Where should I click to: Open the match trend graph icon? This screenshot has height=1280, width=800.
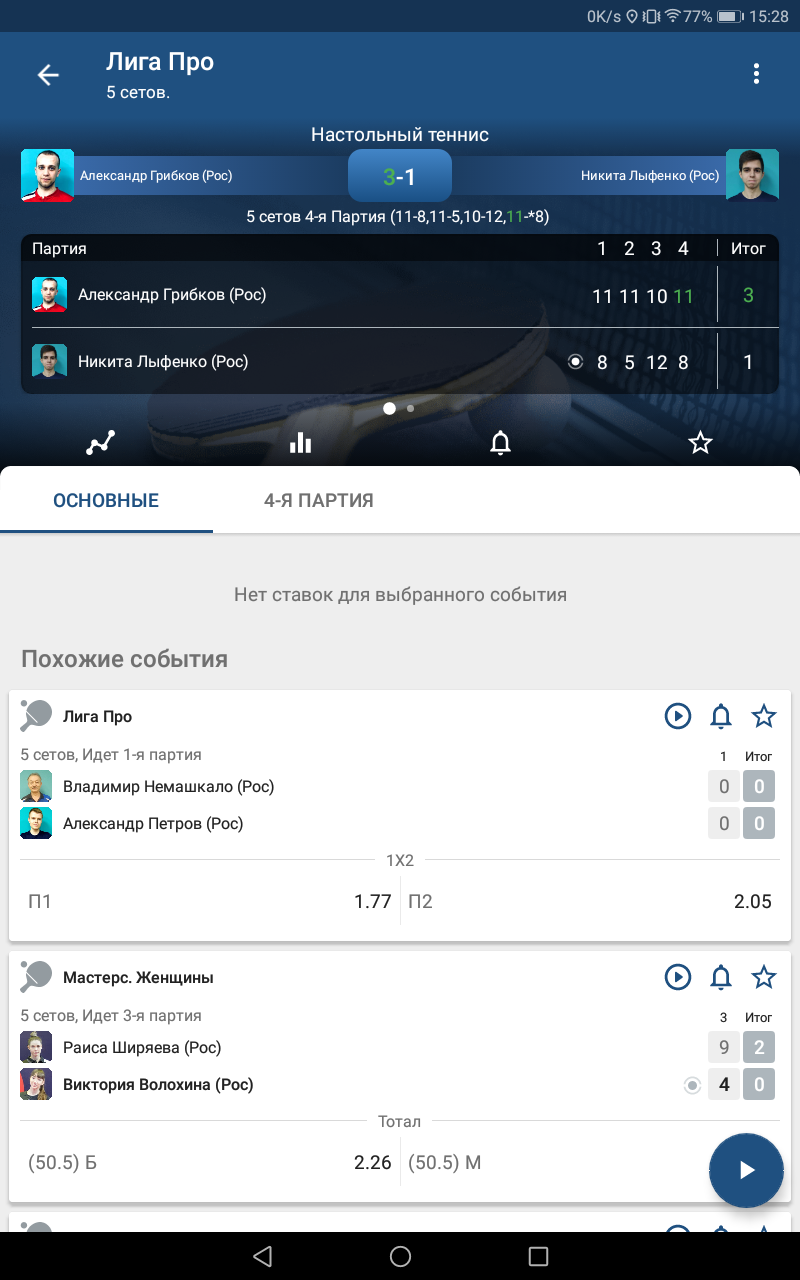tap(100, 443)
